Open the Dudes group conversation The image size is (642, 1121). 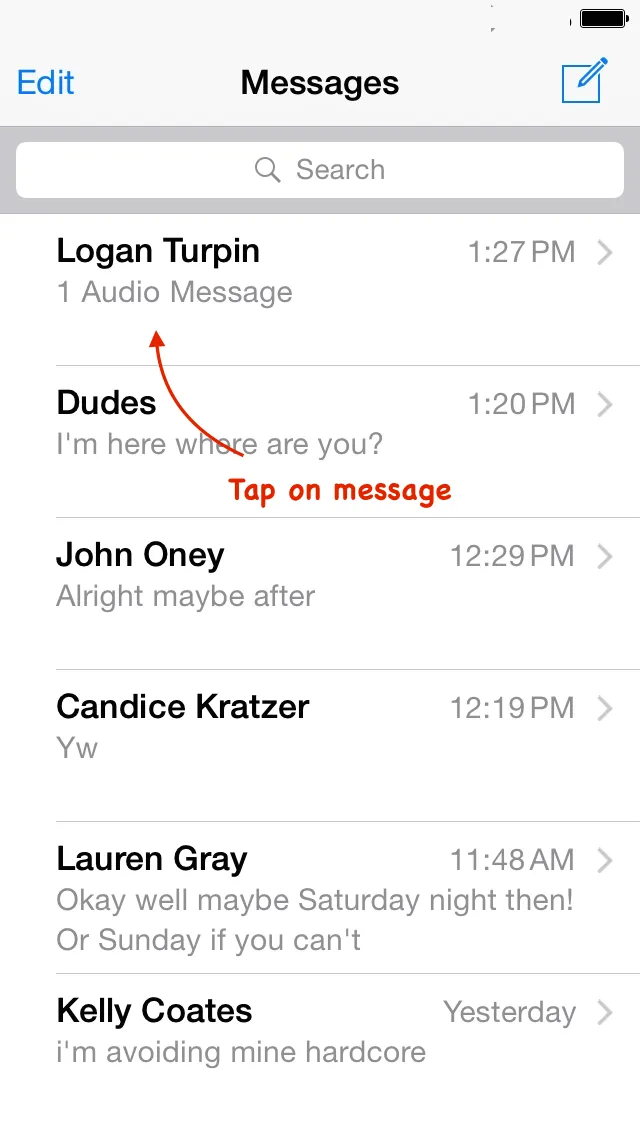click(321, 442)
